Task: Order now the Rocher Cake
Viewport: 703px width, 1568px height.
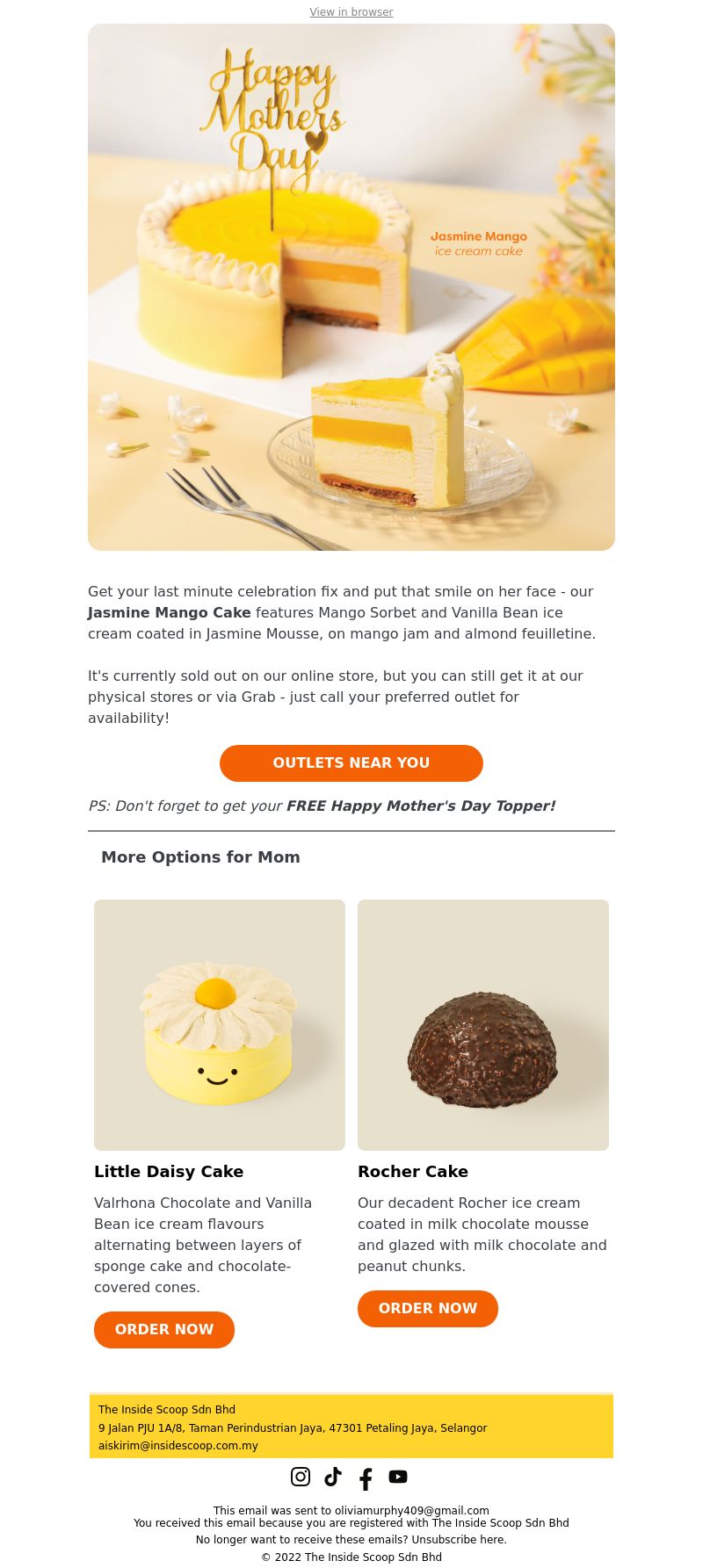Action: click(x=428, y=1309)
